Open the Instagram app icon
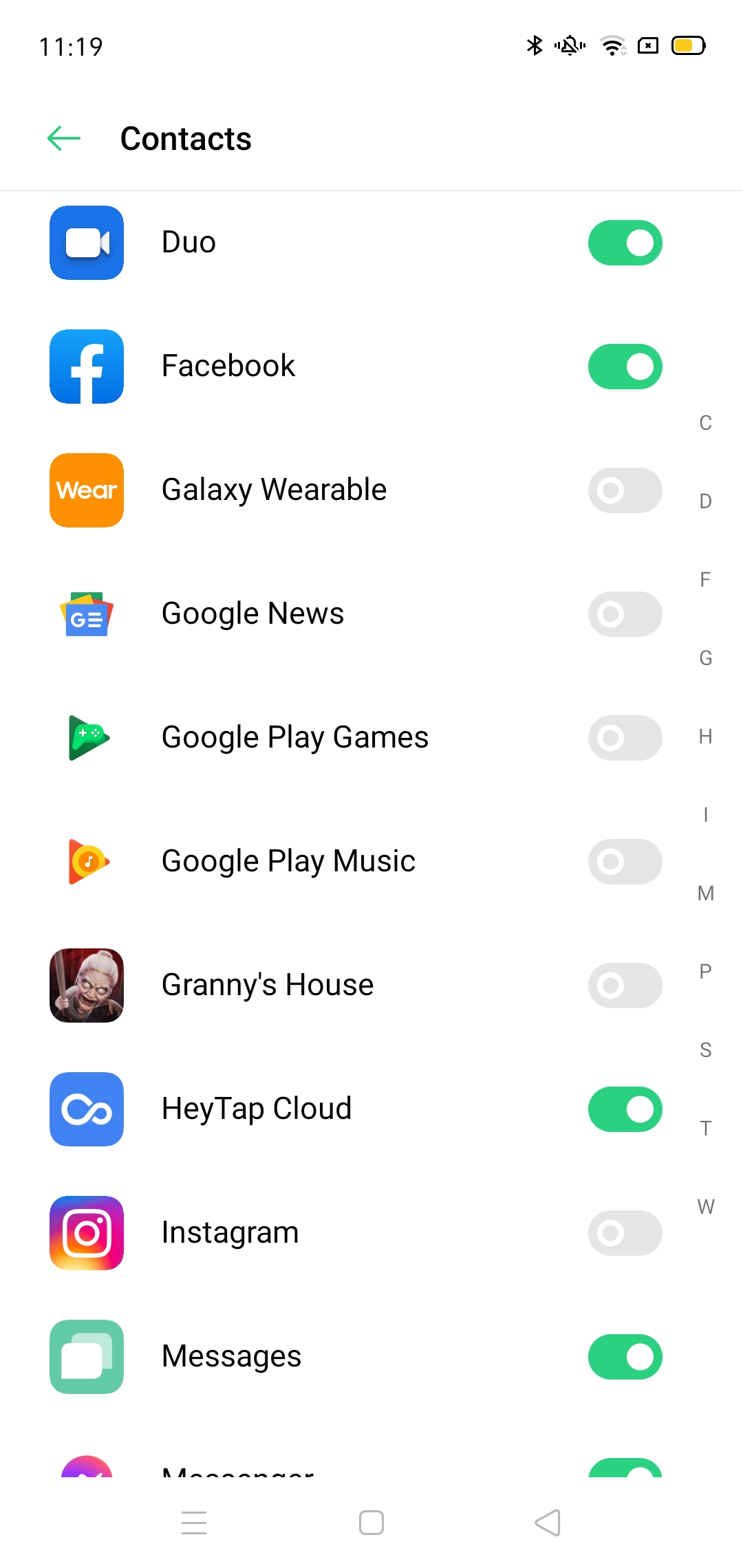This screenshot has height=1568, width=743. [x=85, y=1233]
